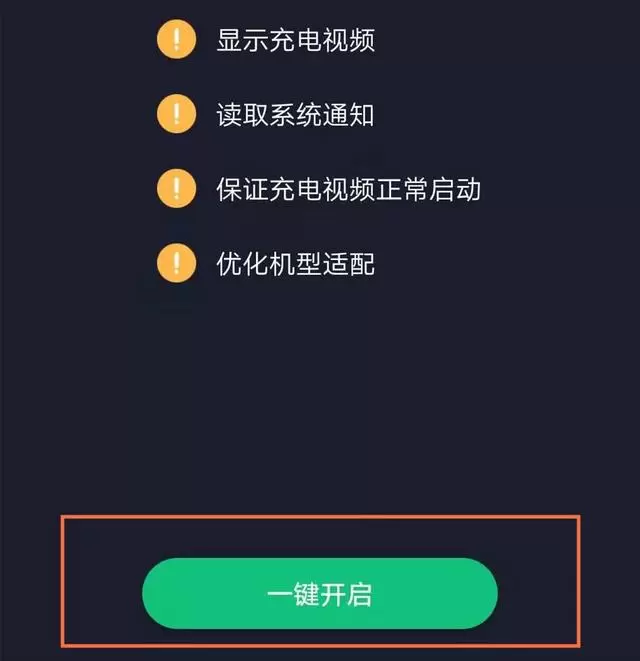Tap the 一键开启 button
The image size is (640, 661).
click(x=319, y=593)
